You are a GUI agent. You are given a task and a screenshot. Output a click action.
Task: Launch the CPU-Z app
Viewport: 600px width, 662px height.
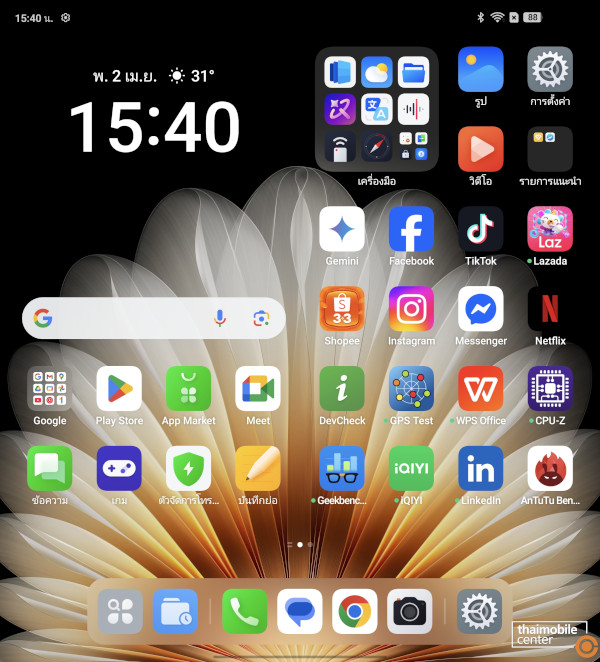(549, 389)
